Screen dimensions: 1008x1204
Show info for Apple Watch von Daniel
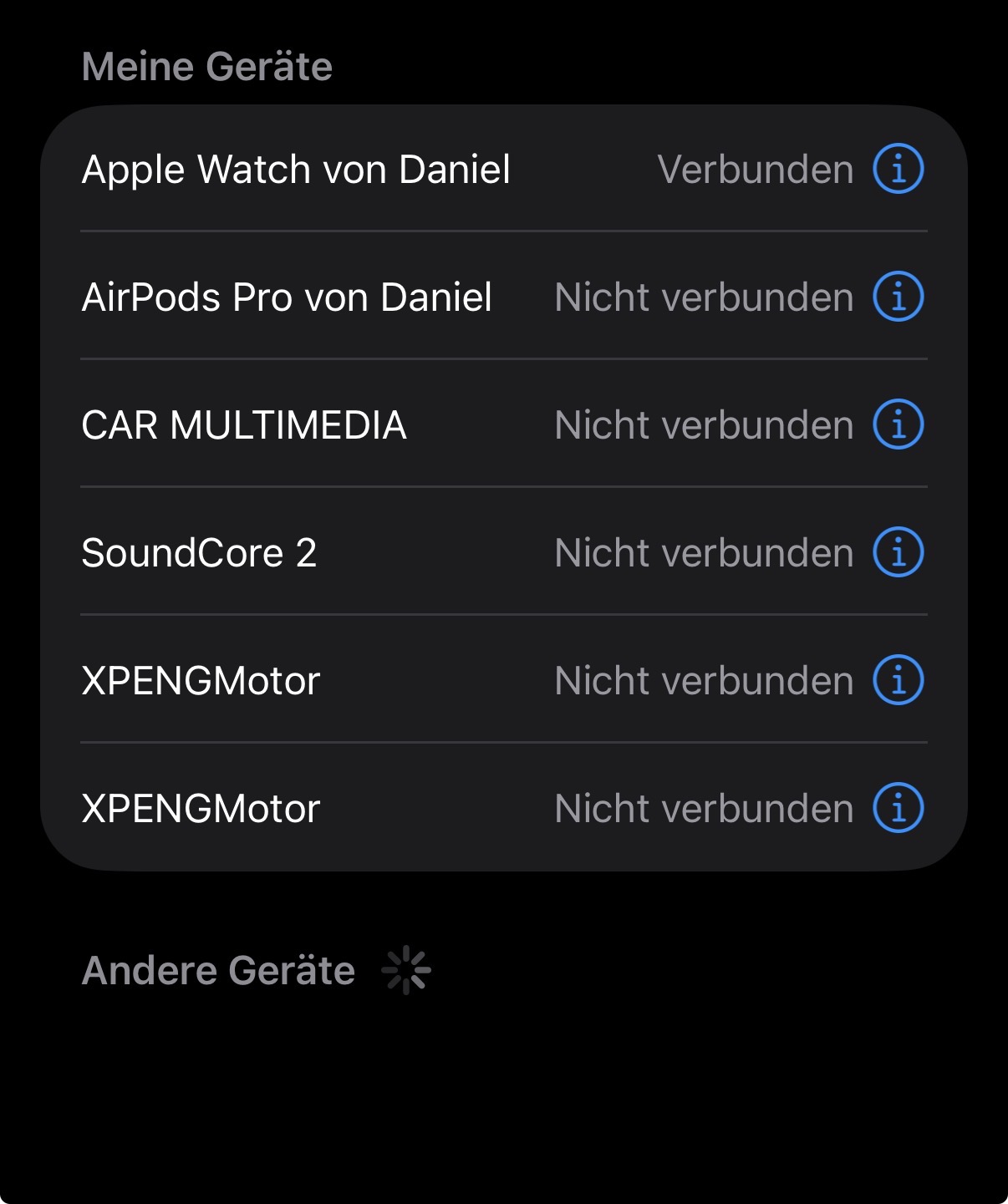pos(898,169)
